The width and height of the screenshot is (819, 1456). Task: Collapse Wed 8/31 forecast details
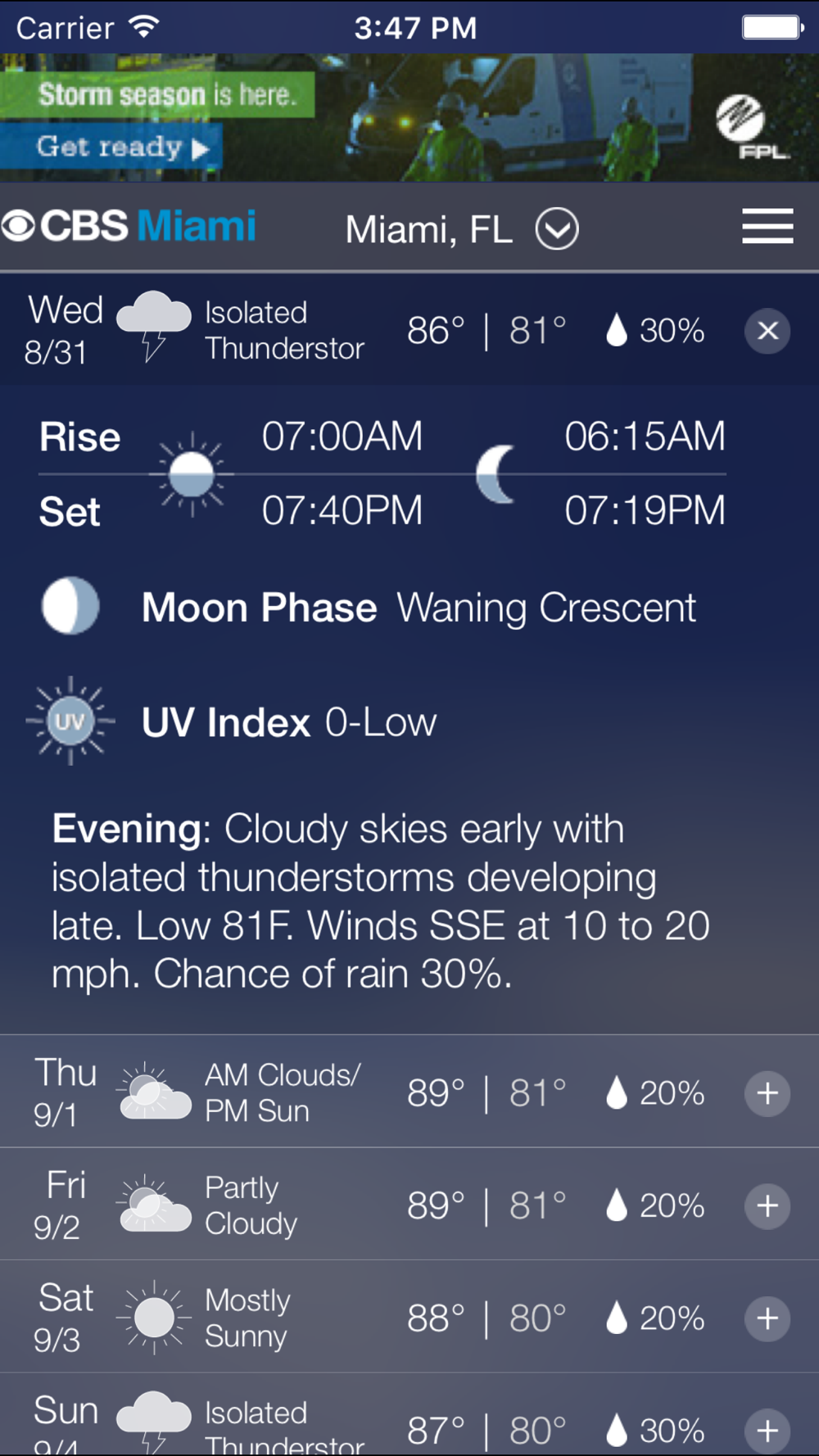pos(767,331)
